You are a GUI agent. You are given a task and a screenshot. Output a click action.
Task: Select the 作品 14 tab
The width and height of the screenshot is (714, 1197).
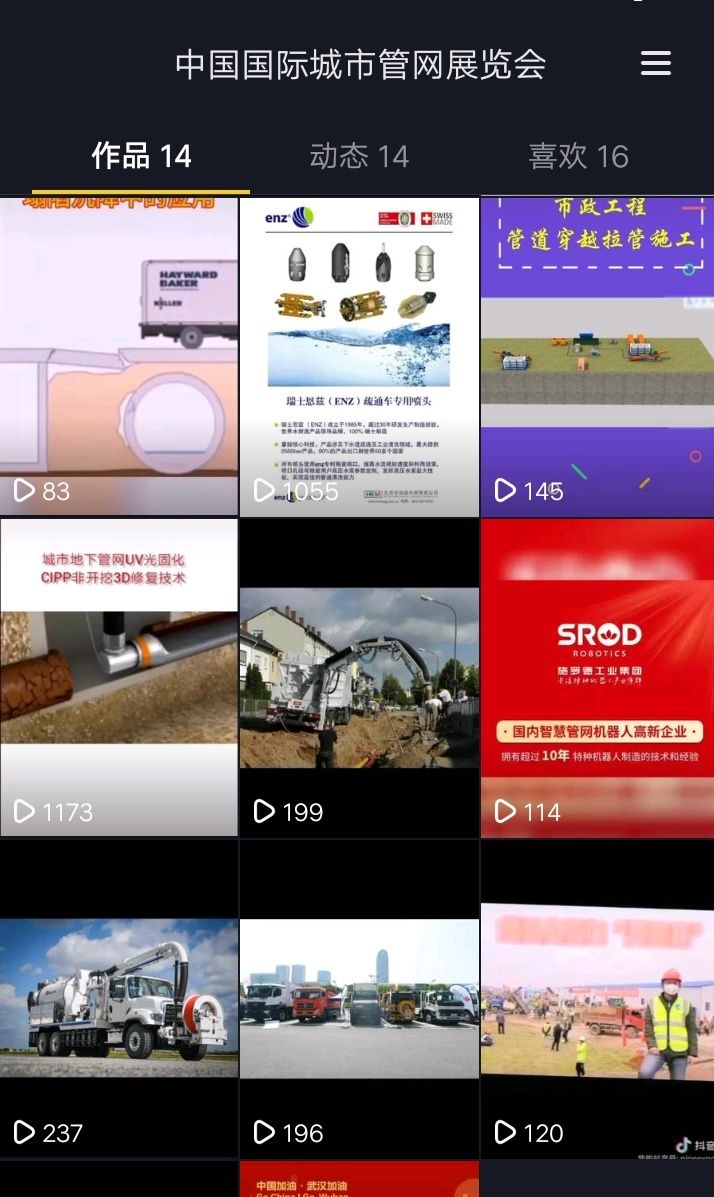pyautogui.click(x=141, y=156)
